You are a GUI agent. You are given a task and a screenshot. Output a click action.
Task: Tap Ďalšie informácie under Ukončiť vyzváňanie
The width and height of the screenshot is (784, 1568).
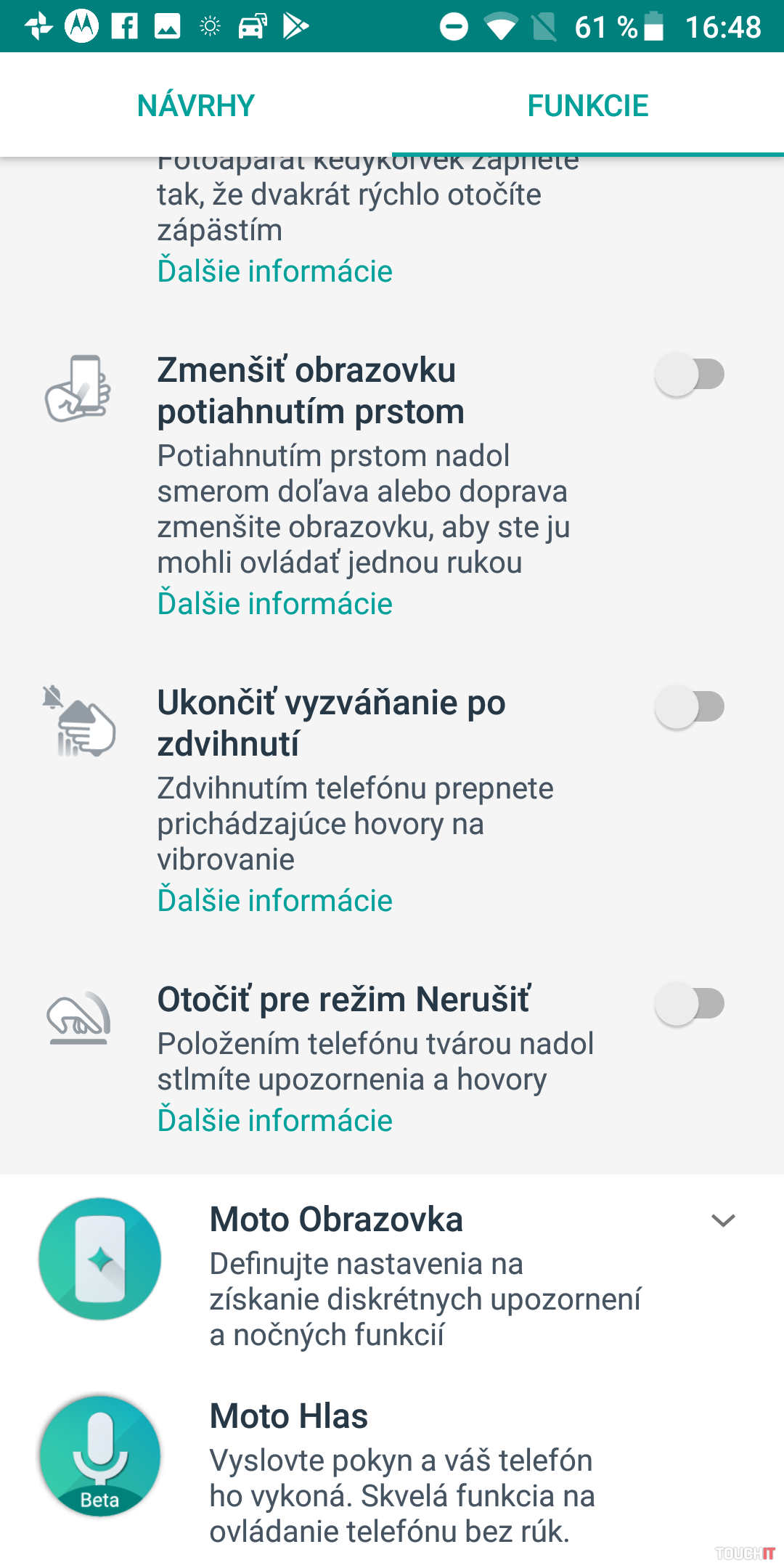click(274, 901)
